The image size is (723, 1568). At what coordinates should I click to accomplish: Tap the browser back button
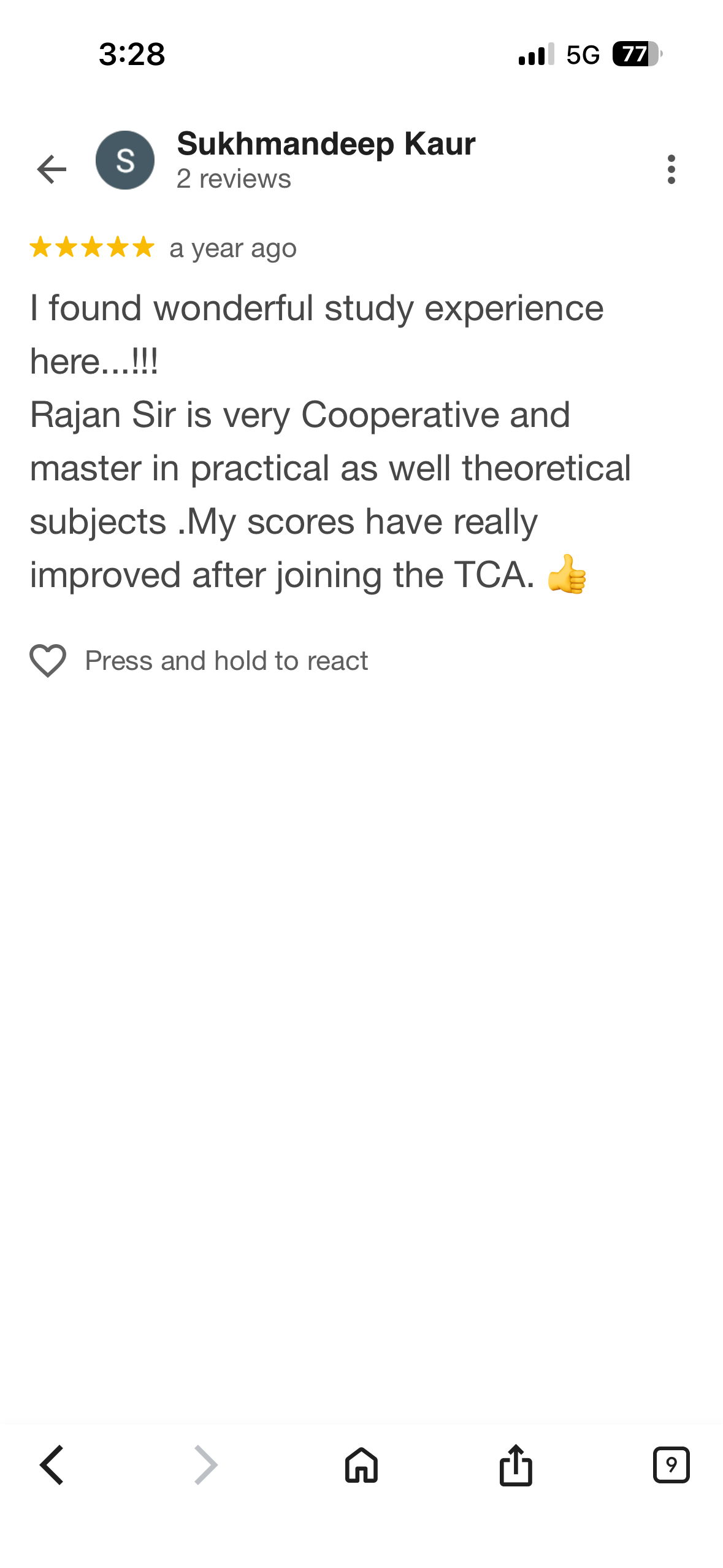coord(52,1465)
